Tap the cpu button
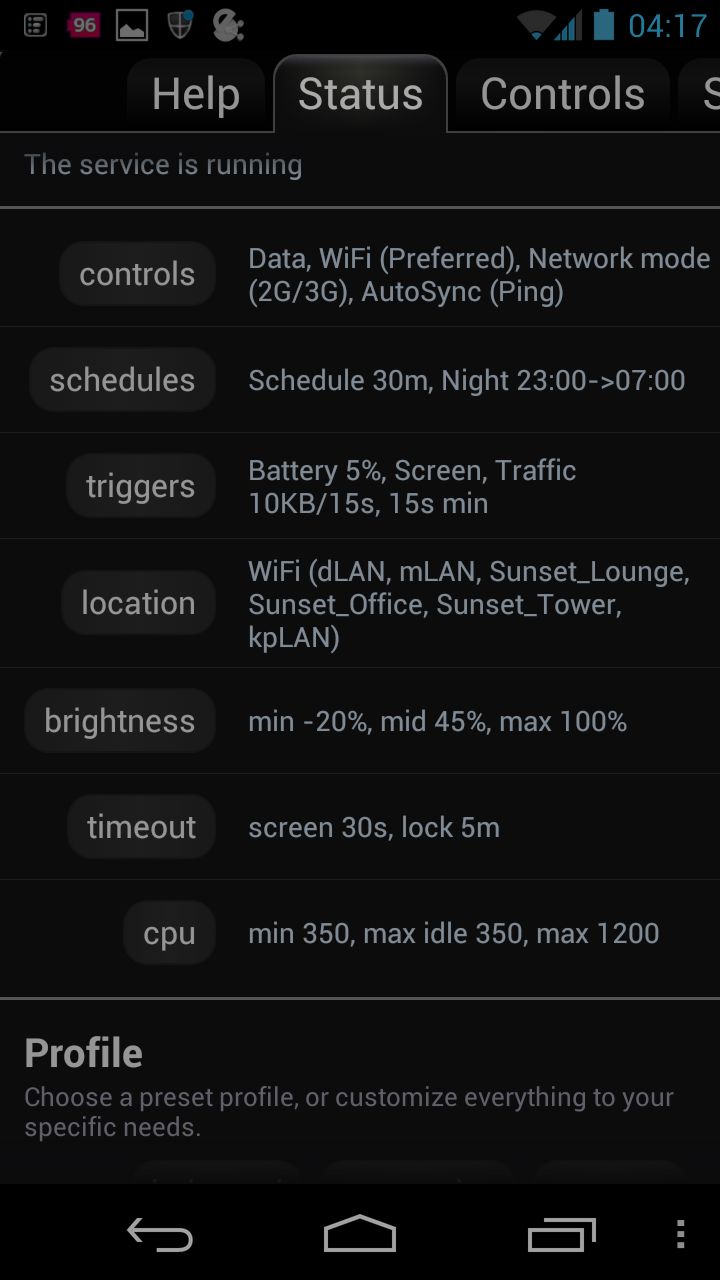The image size is (720, 1280). click(169, 933)
